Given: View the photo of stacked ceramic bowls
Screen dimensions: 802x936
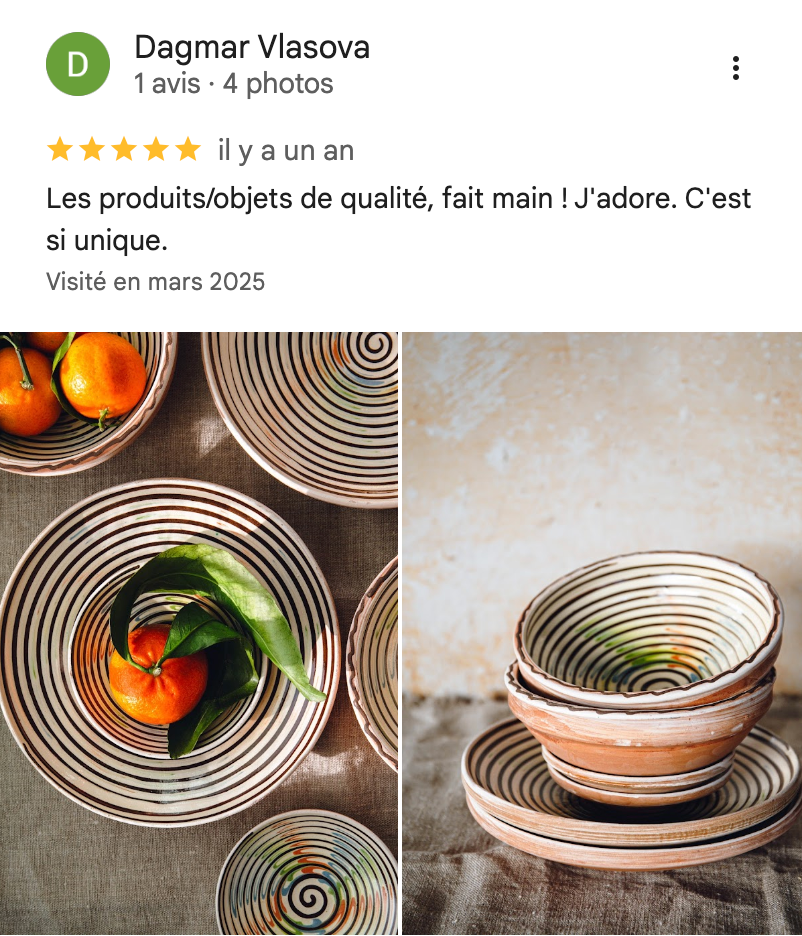Looking at the screenshot, I should [x=602, y=633].
